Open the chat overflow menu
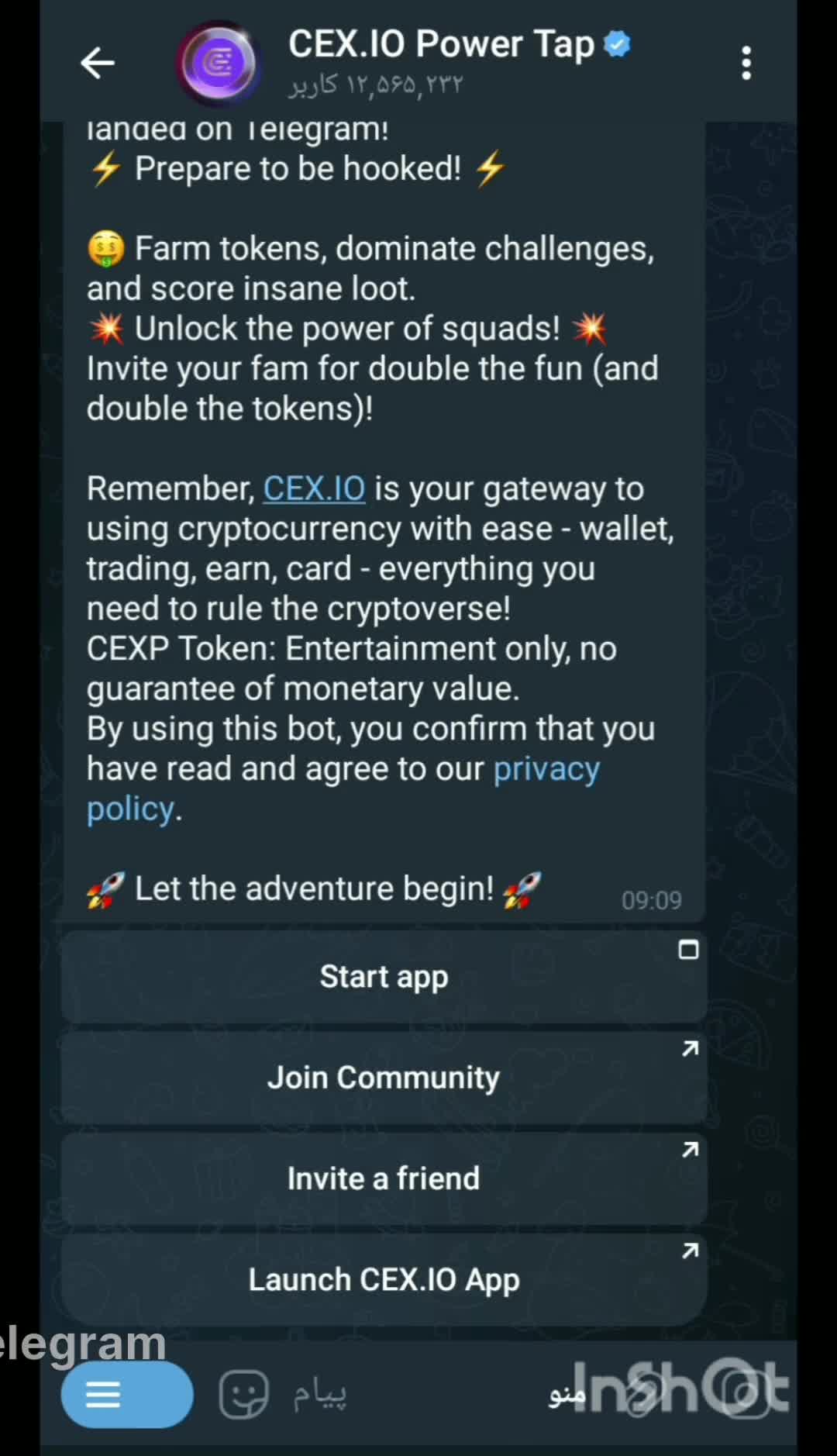 pos(746,63)
